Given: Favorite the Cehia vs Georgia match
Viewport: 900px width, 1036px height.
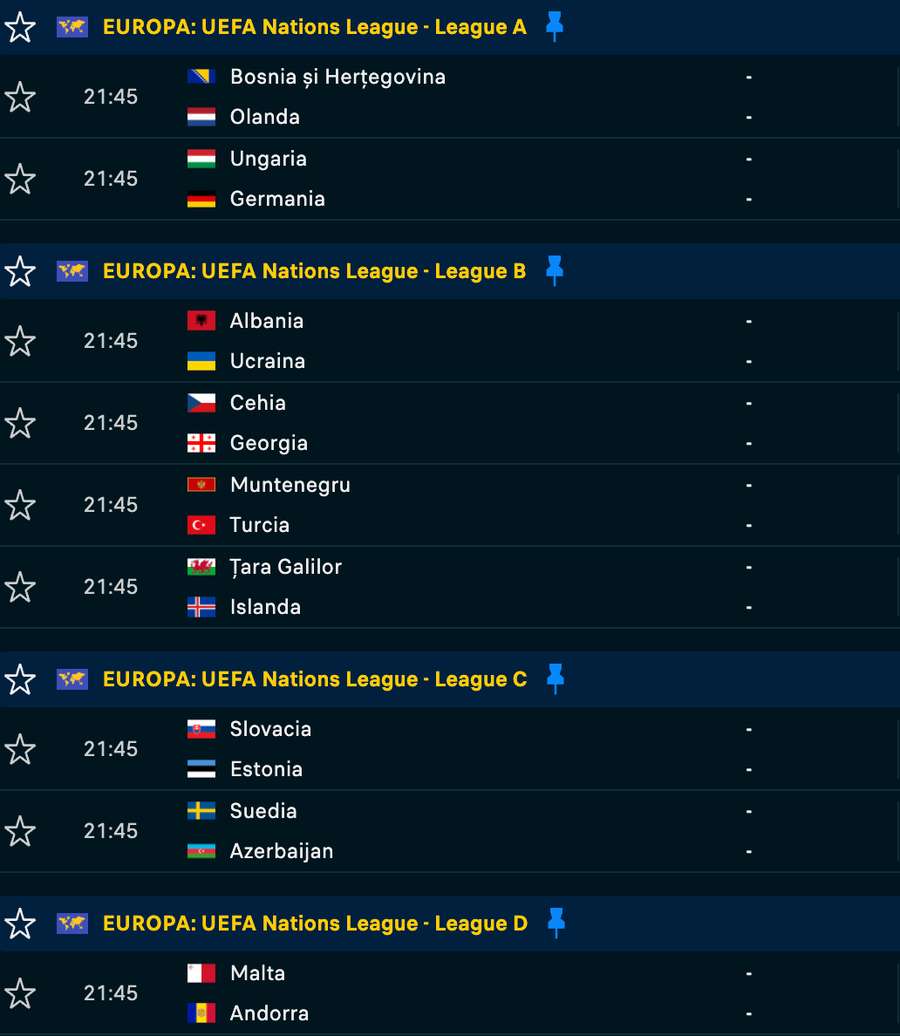Looking at the screenshot, I should 20,423.
